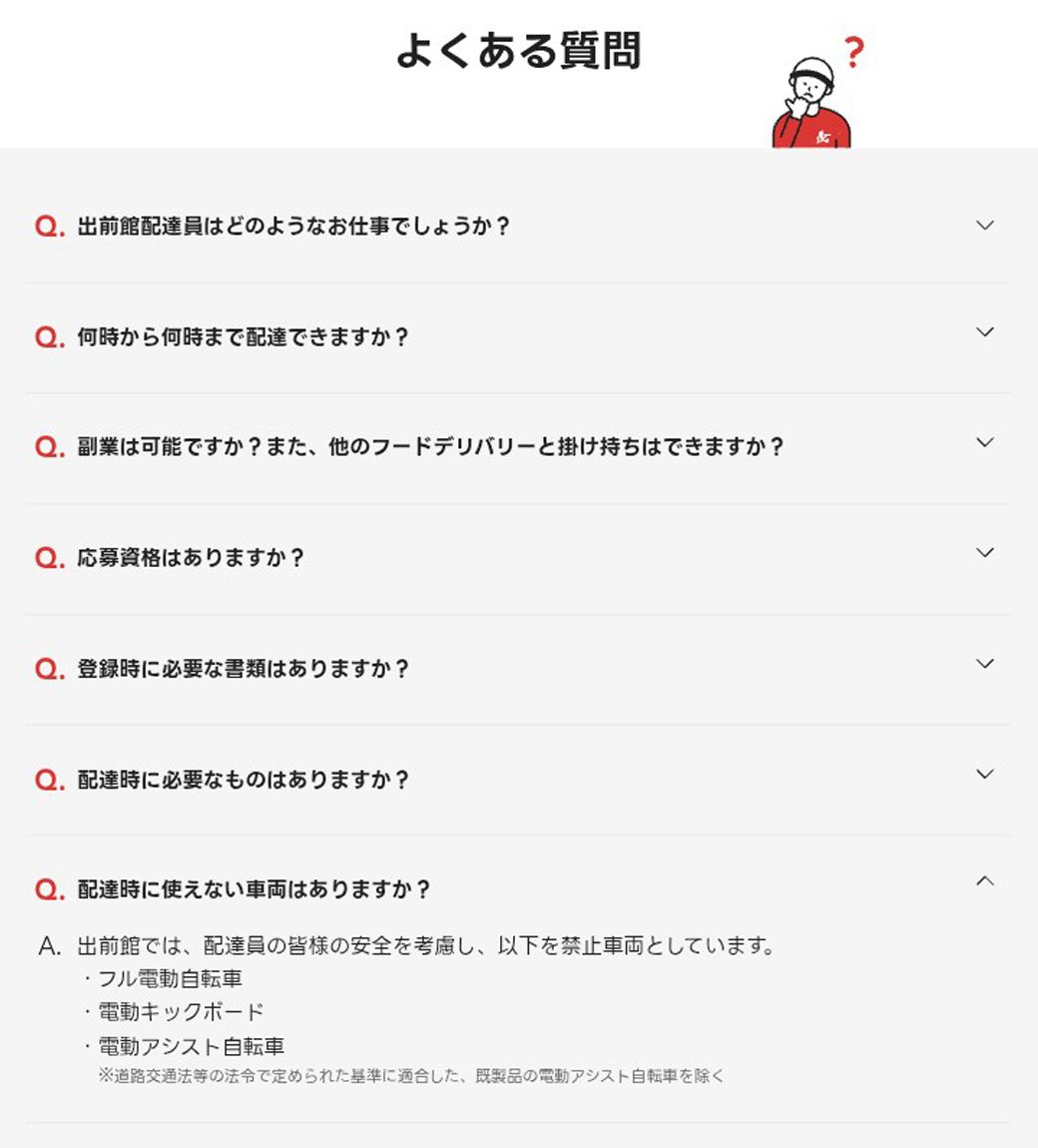This screenshot has width=1038, height=1148.
Task: Click the Q icon for 配達時に必要なもの question
Action: [x=49, y=779]
